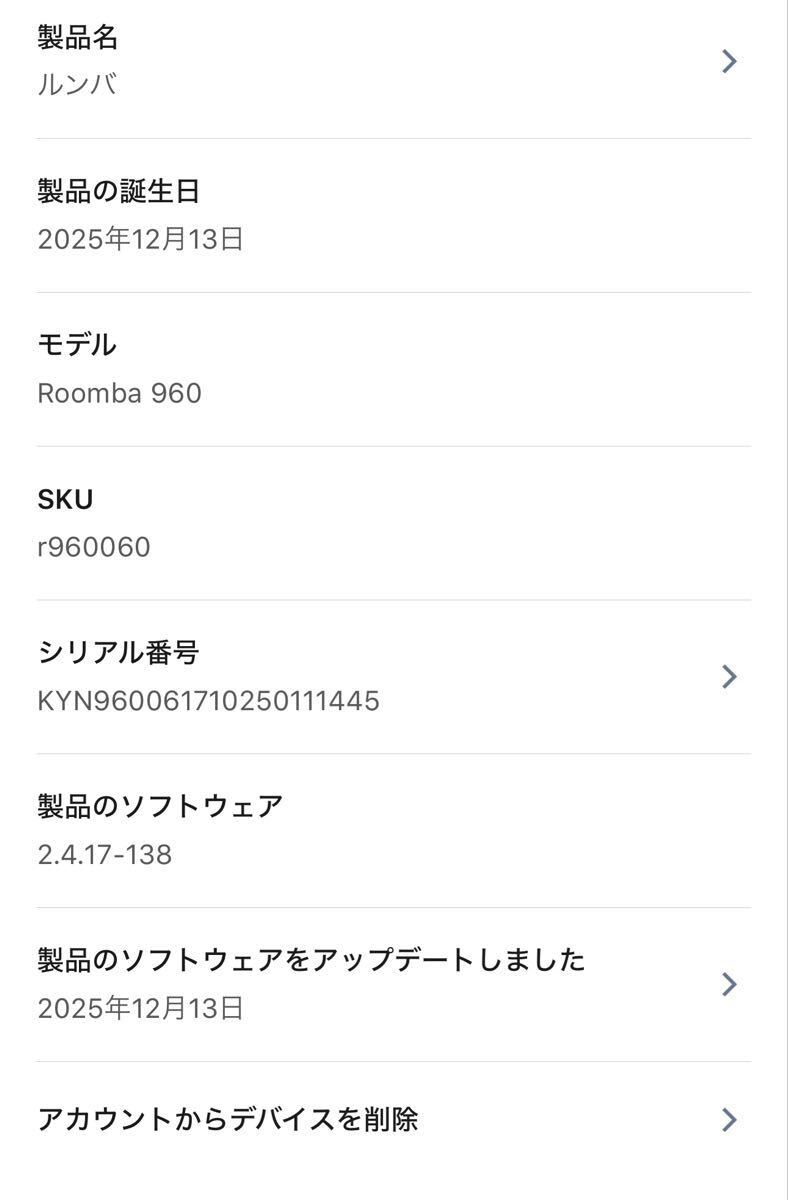788x1200 pixels.
Task: Open 製品のソフトウェアをアップデートしました details
Action: [x=393, y=984]
